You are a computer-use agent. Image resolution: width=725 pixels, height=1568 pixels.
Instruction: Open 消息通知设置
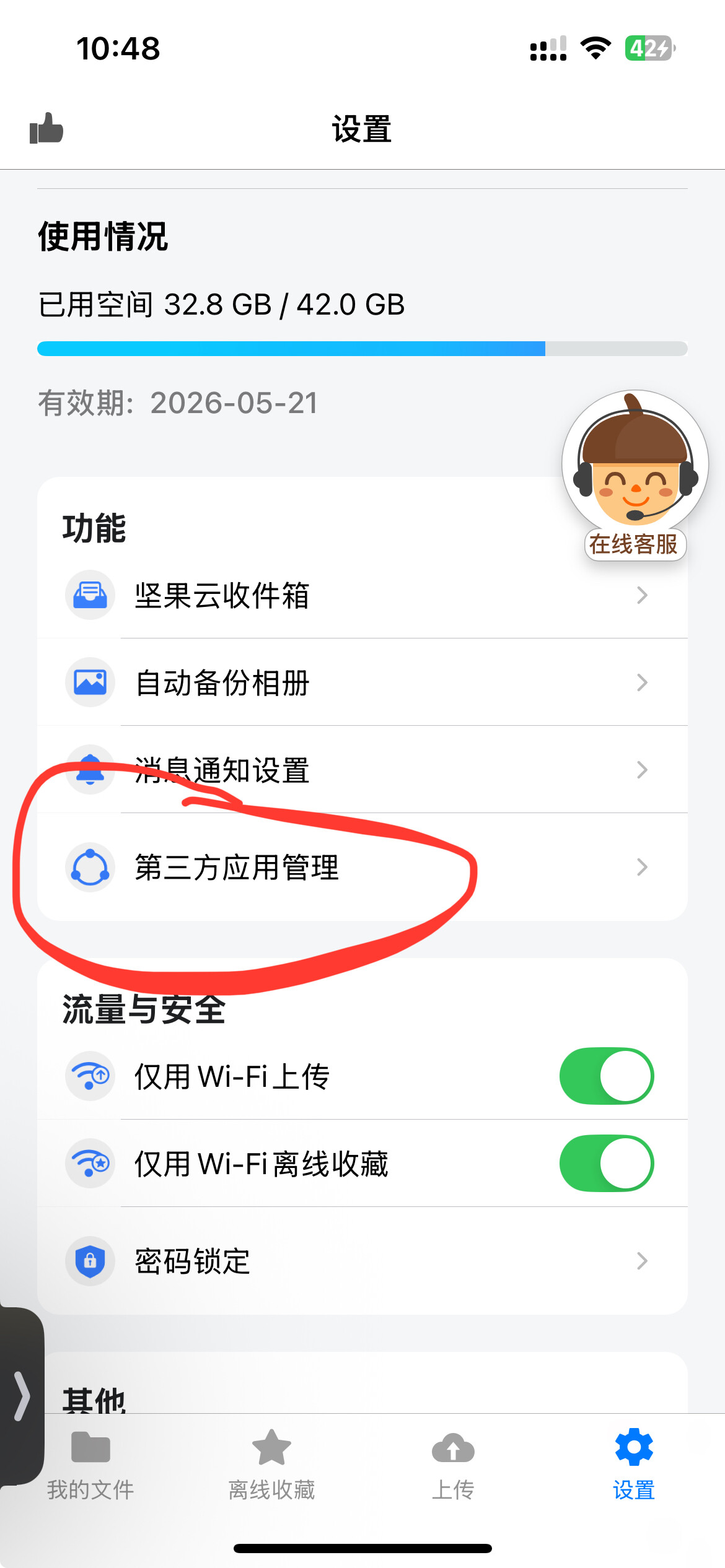coord(362,770)
